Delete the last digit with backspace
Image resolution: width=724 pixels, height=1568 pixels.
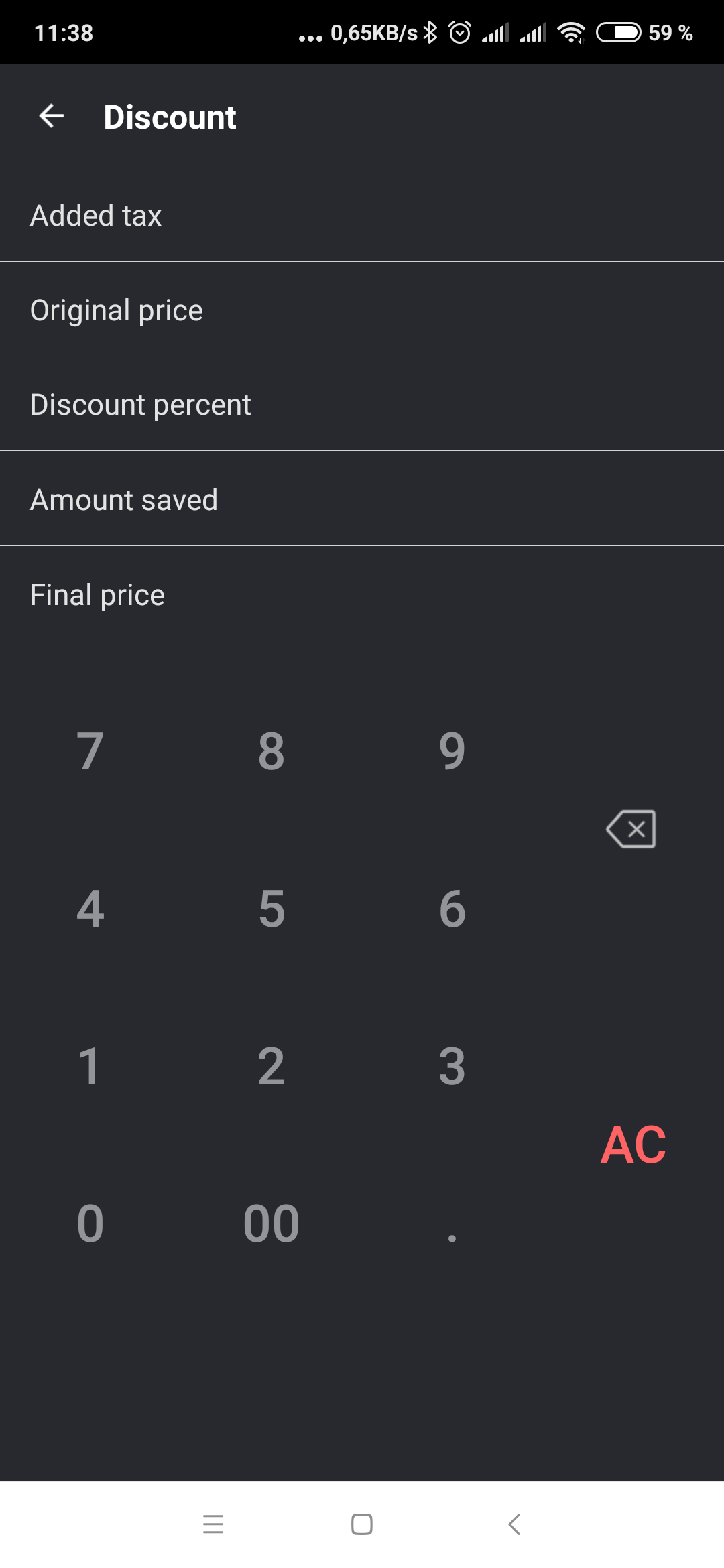pyautogui.click(x=631, y=830)
